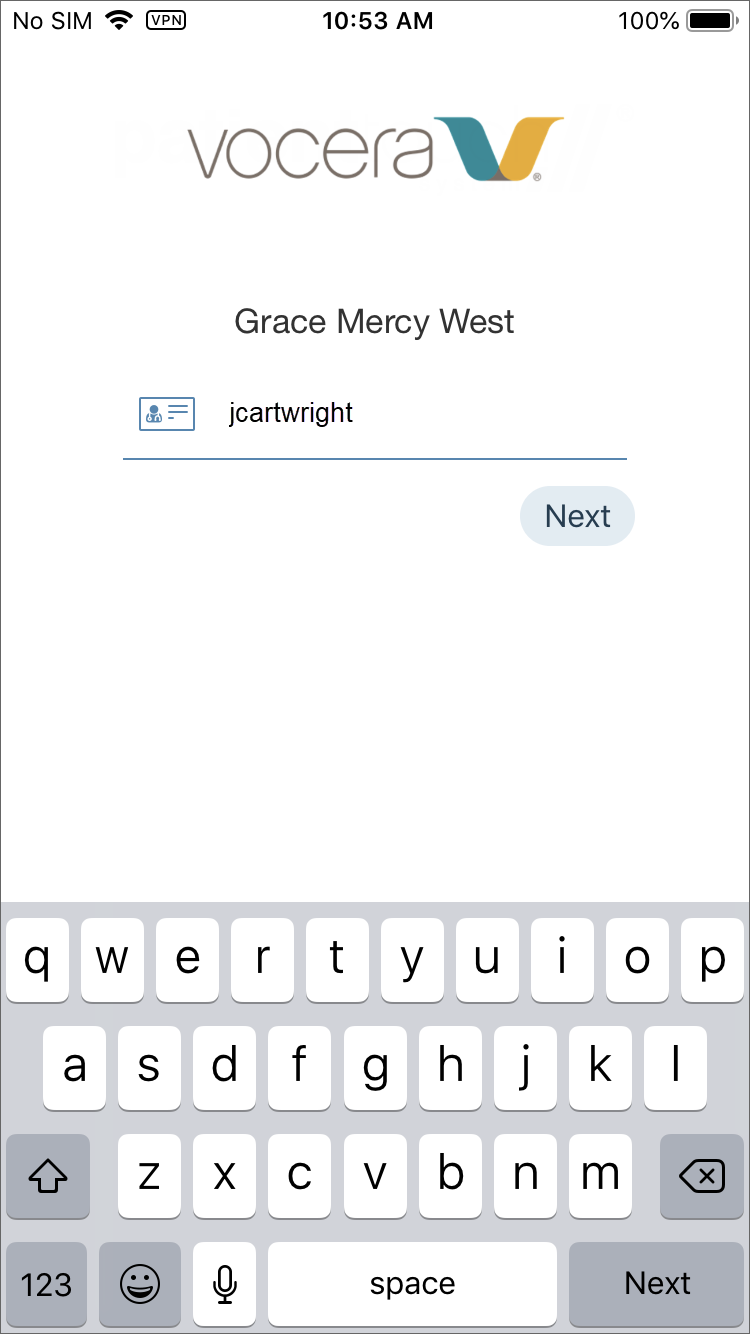The width and height of the screenshot is (750, 1334).
Task: Tap the blue Next button below the username
Action: (577, 516)
